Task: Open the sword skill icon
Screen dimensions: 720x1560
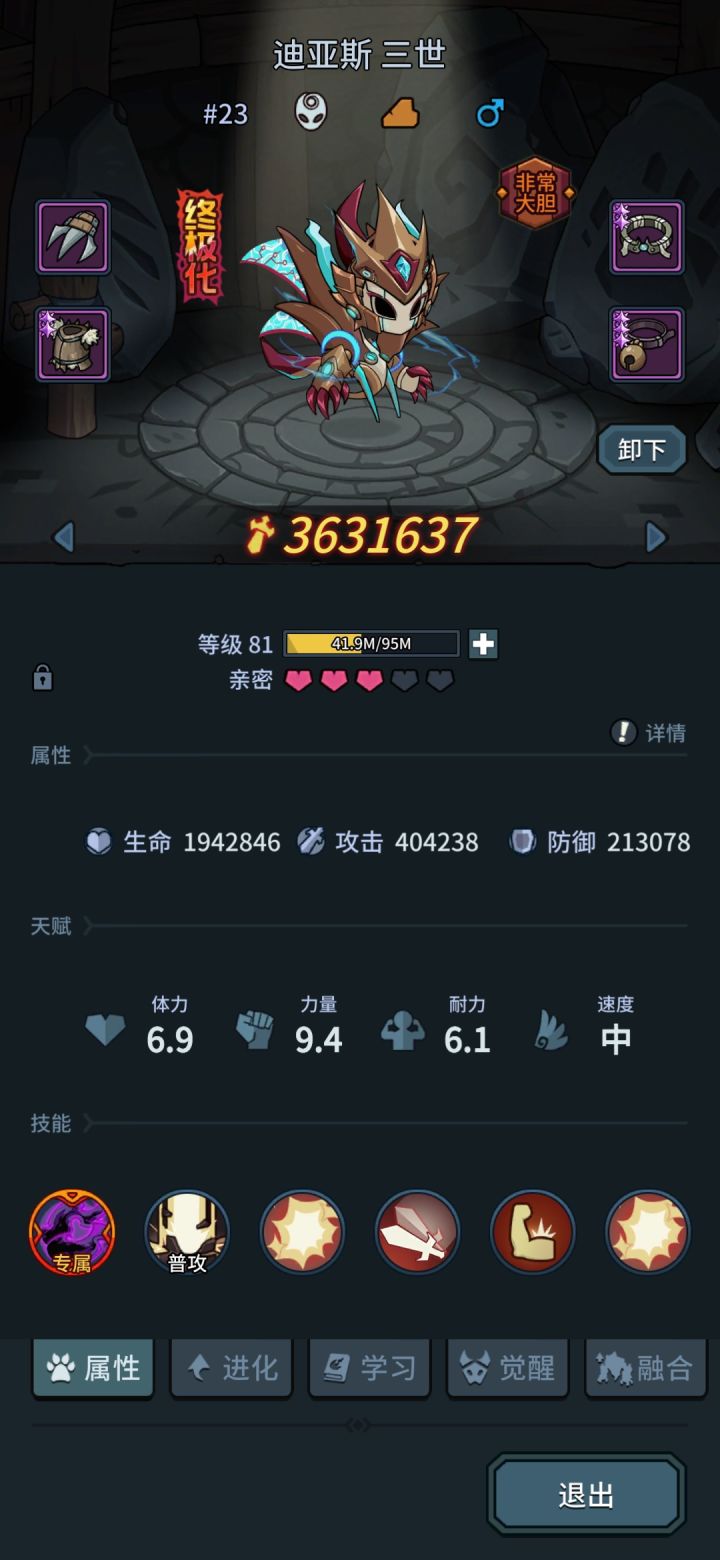Action: (x=417, y=1233)
